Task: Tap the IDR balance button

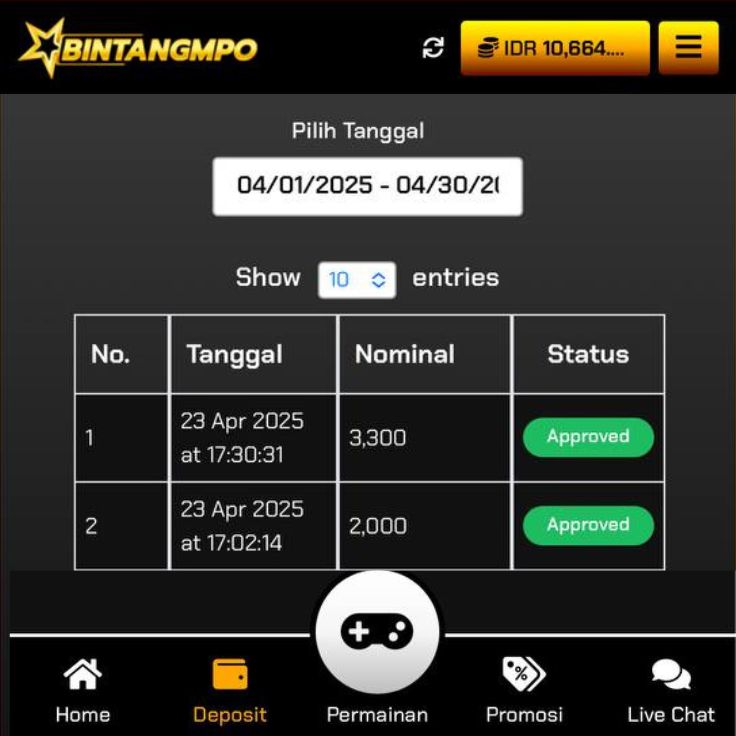Action: pyautogui.click(x=554, y=48)
